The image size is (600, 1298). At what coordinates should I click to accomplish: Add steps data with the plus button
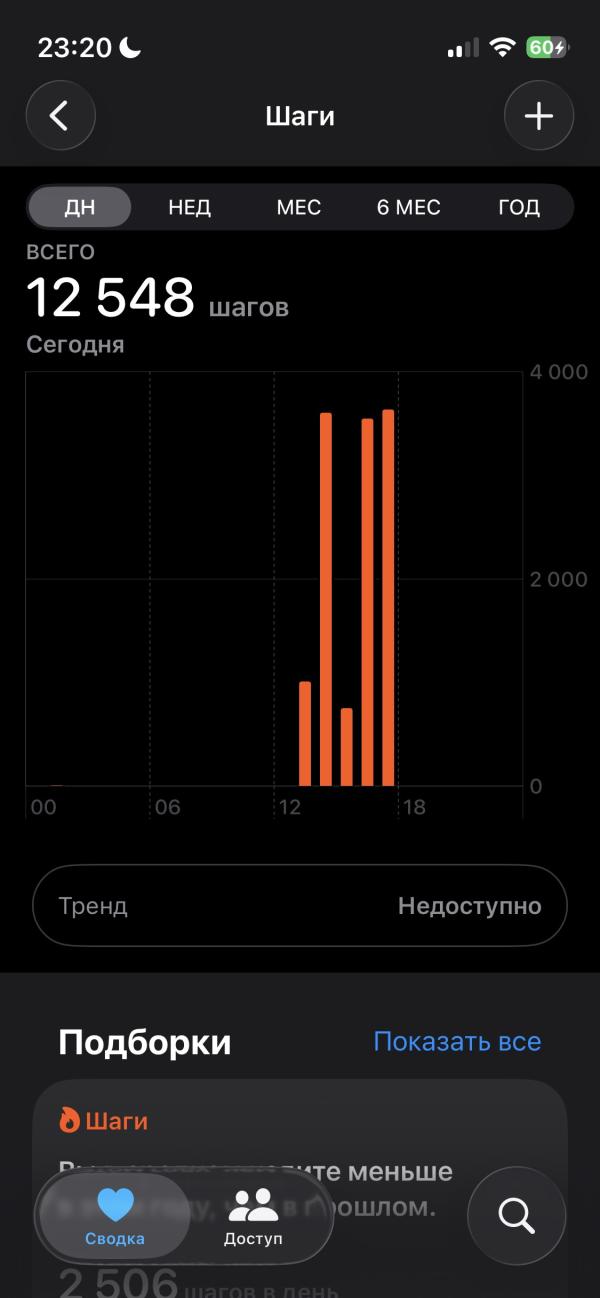click(539, 116)
